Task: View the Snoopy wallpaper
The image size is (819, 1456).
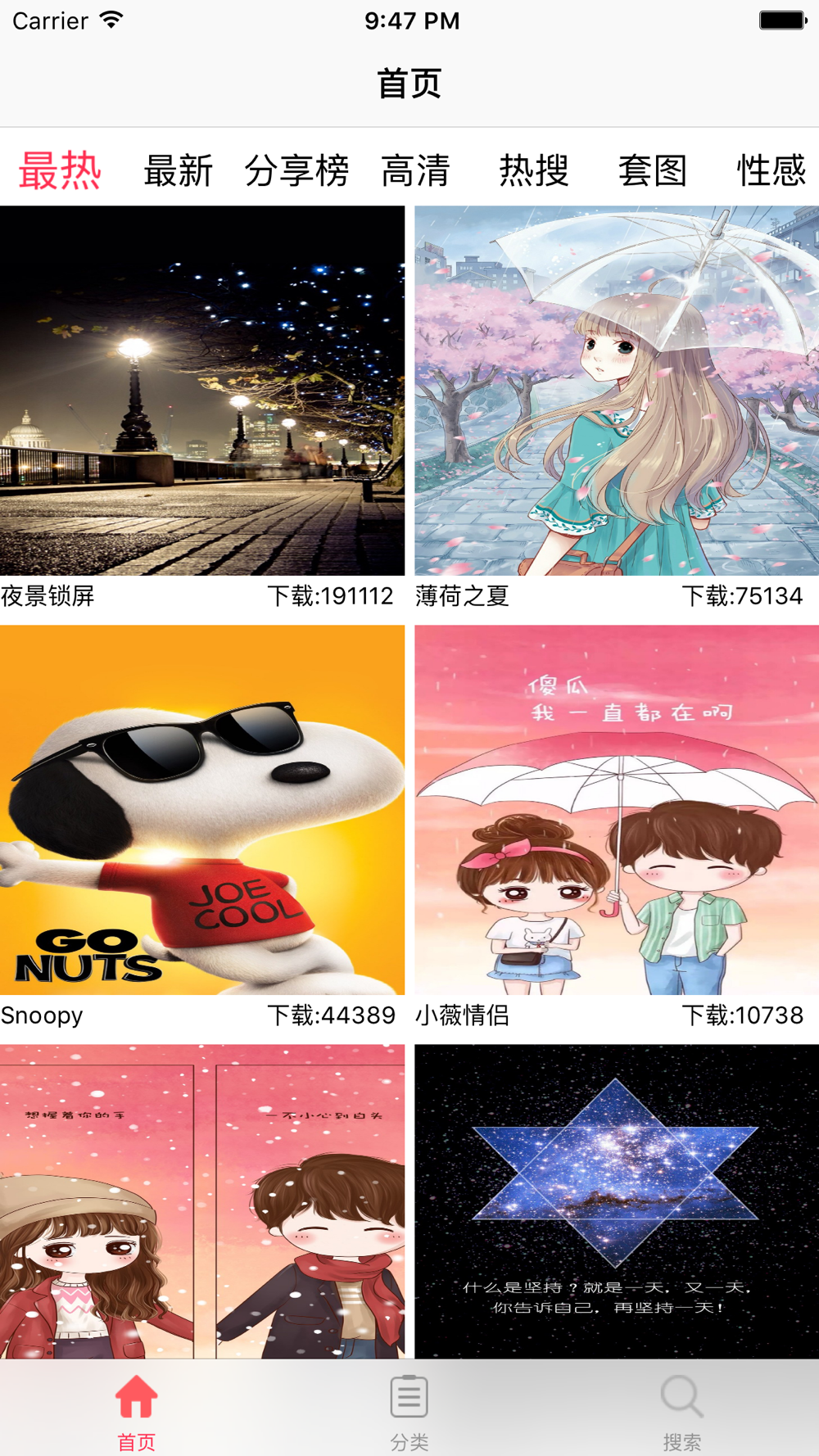Action: point(202,810)
